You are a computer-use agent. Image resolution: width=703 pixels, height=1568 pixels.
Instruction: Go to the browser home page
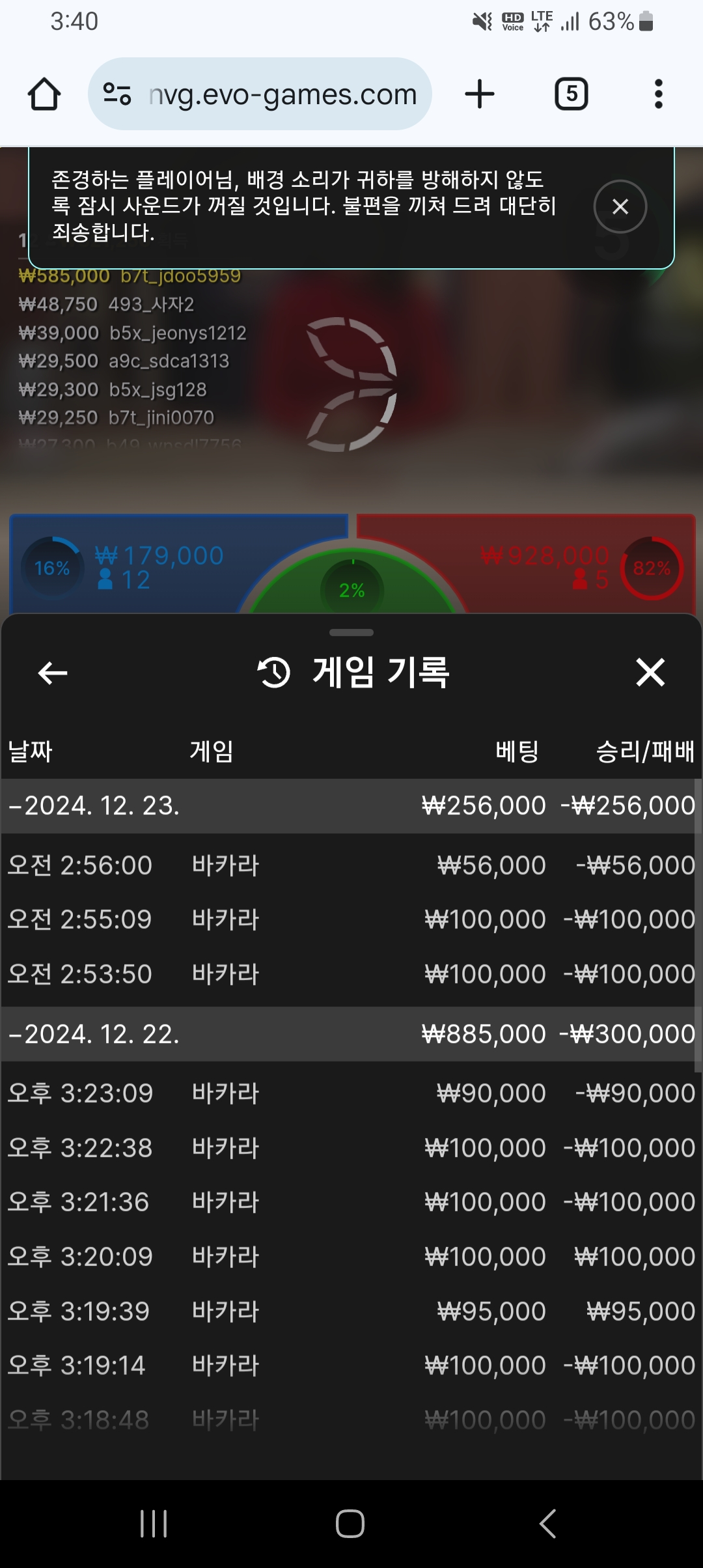(x=44, y=94)
